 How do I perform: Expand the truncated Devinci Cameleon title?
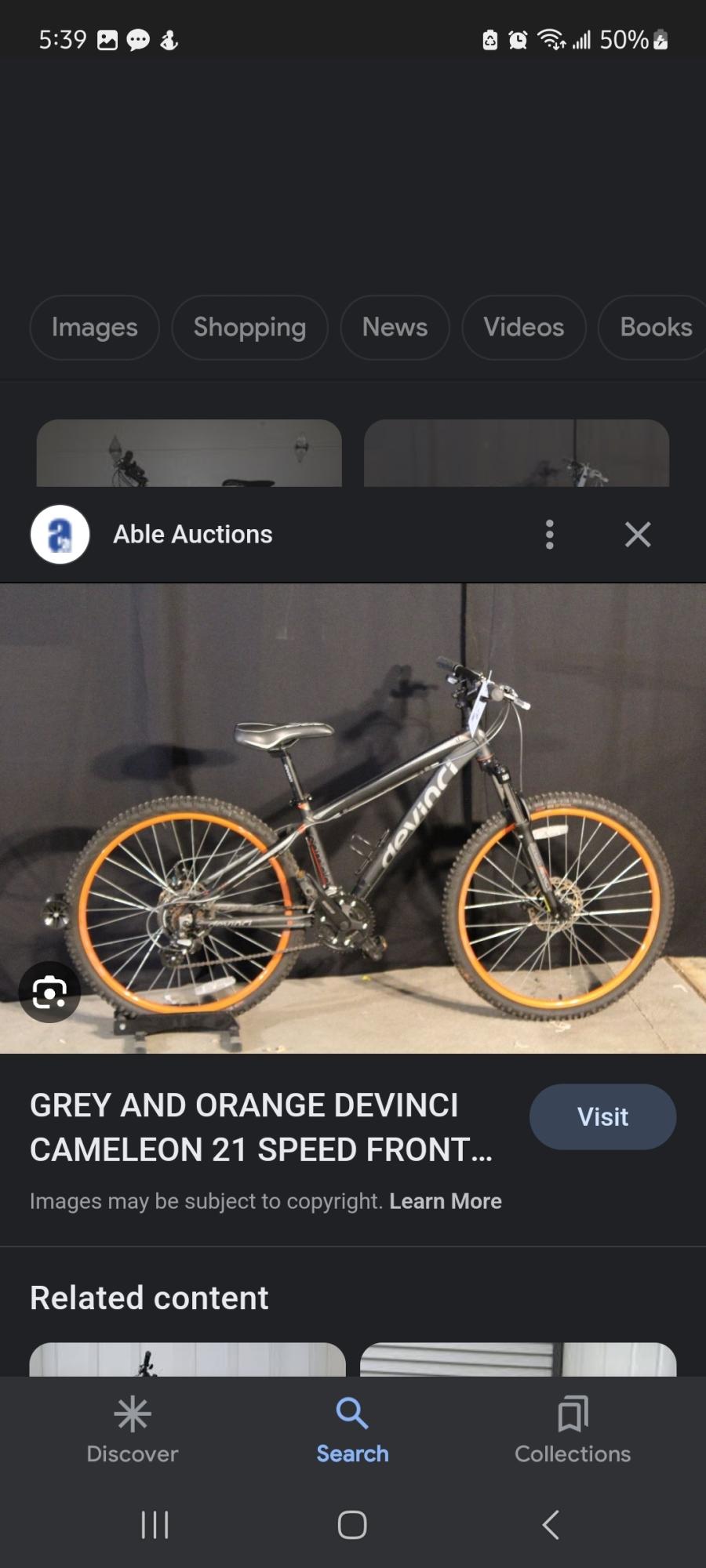click(x=260, y=1127)
